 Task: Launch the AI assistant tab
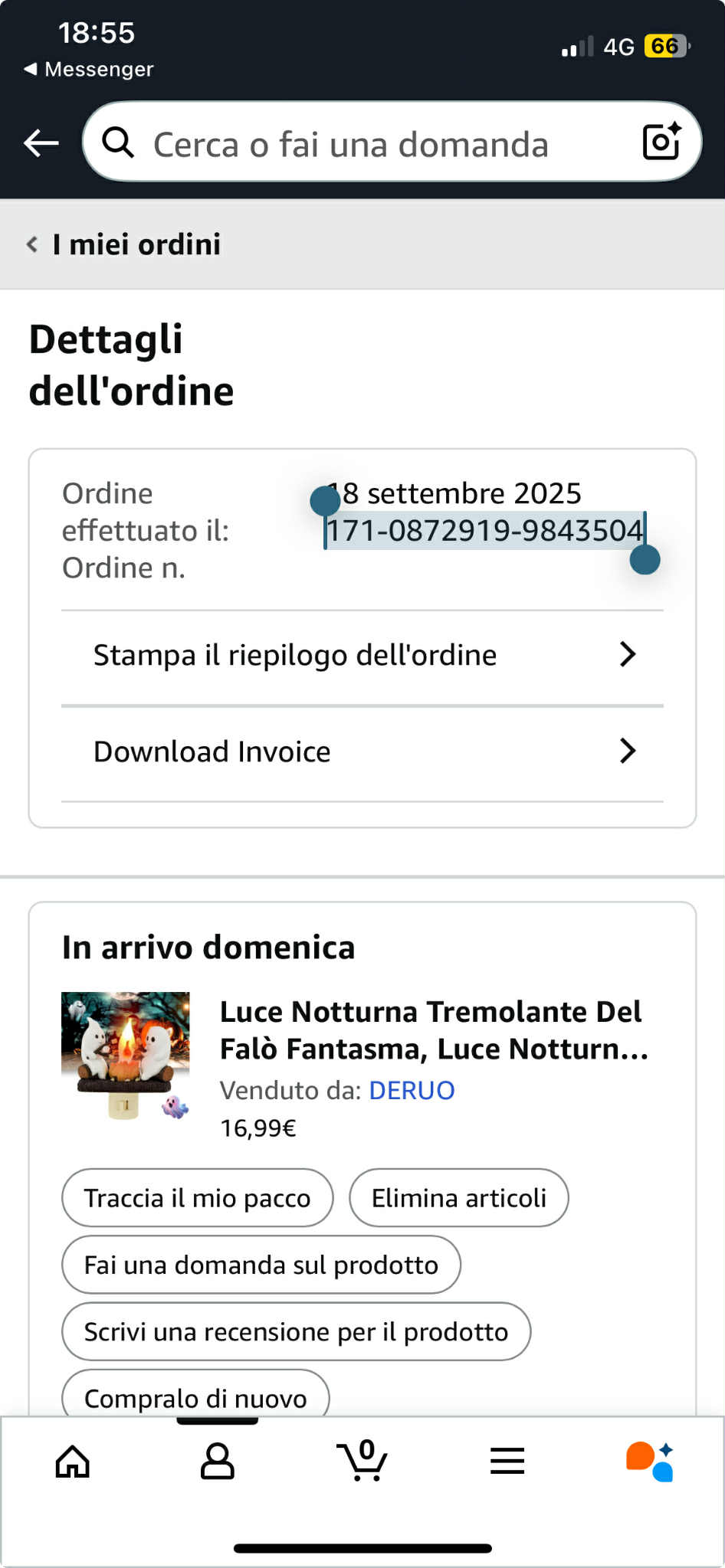[650, 1462]
